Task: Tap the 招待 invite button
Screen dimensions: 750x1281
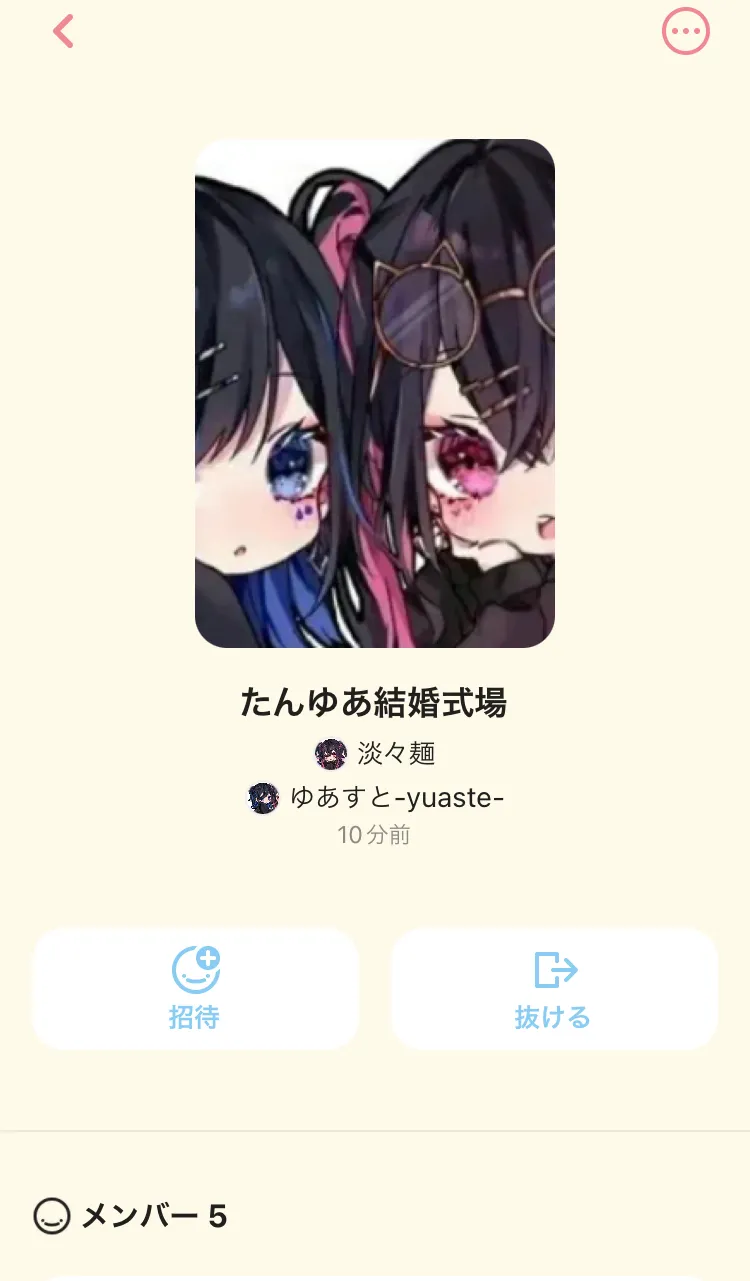Action: [x=195, y=988]
